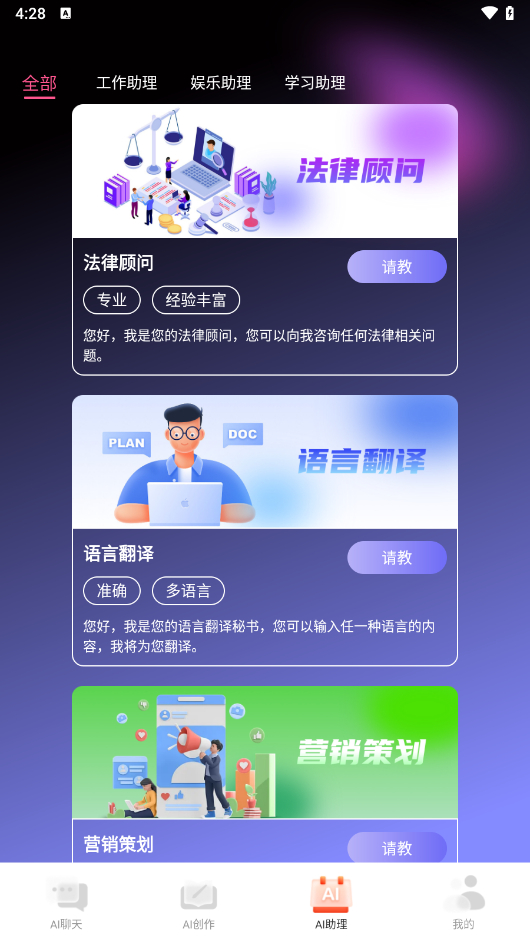The height and width of the screenshot is (942, 530).
Task: Tap 请教 for 营销策划
Action: click(397, 847)
